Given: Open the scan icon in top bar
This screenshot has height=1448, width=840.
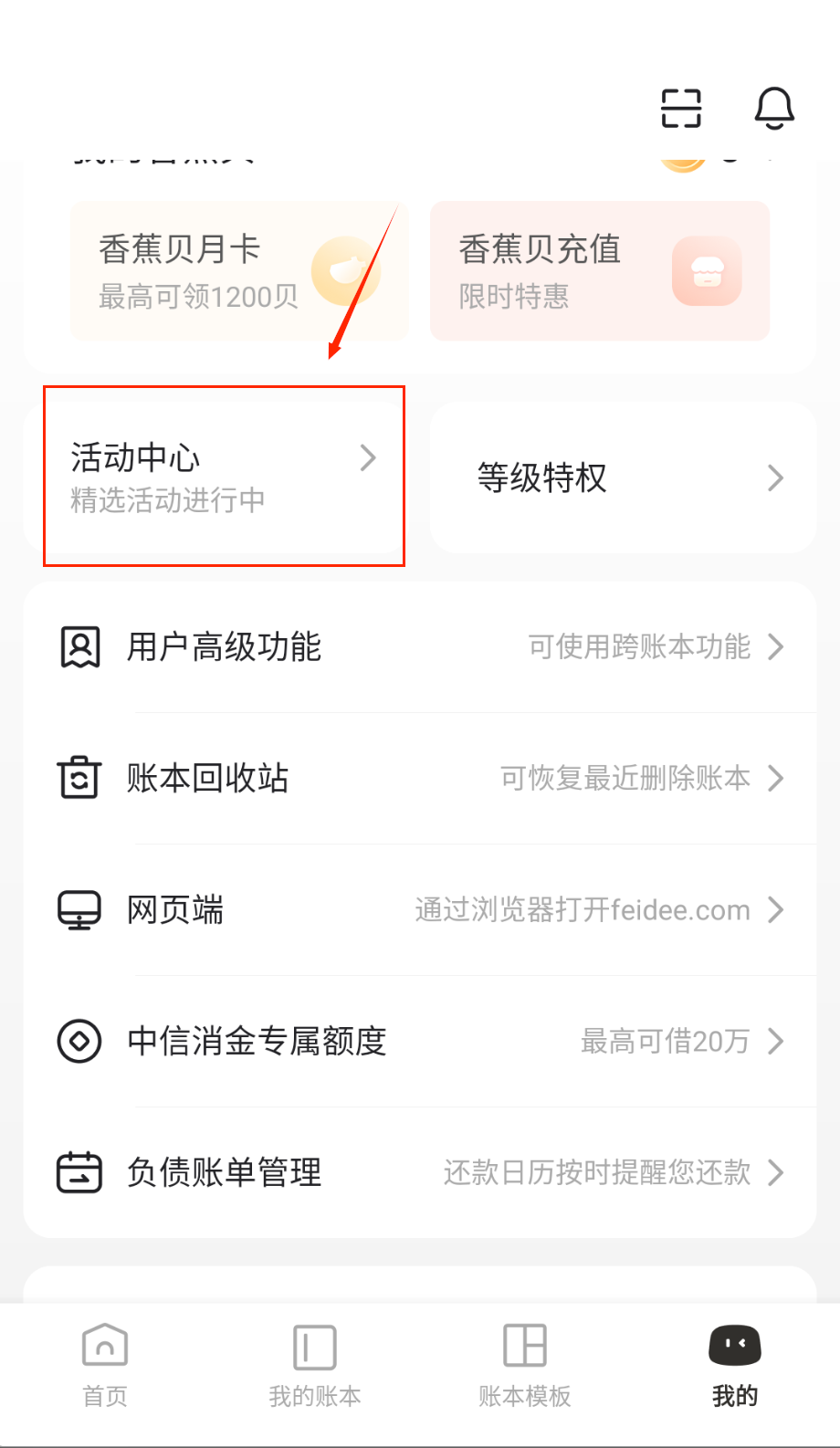Looking at the screenshot, I should pyautogui.click(x=681, y=109).
